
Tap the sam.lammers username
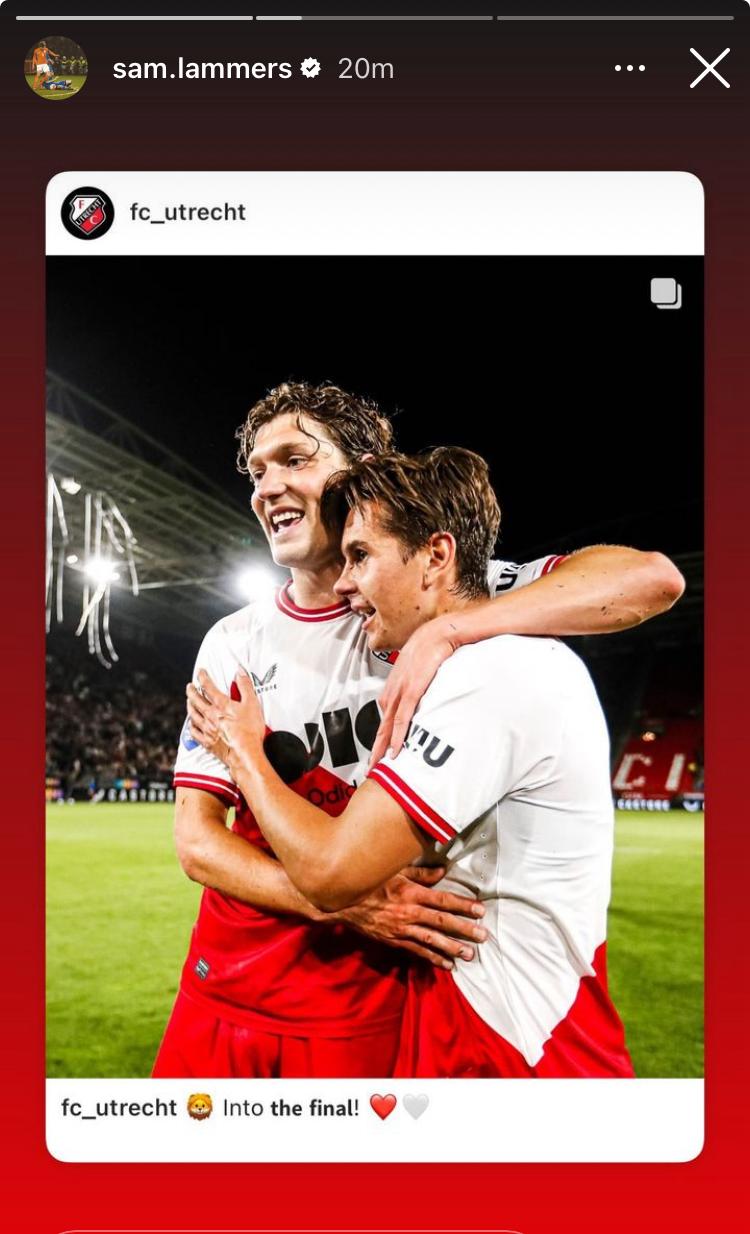pyautogui.click(x=202, y=68)
